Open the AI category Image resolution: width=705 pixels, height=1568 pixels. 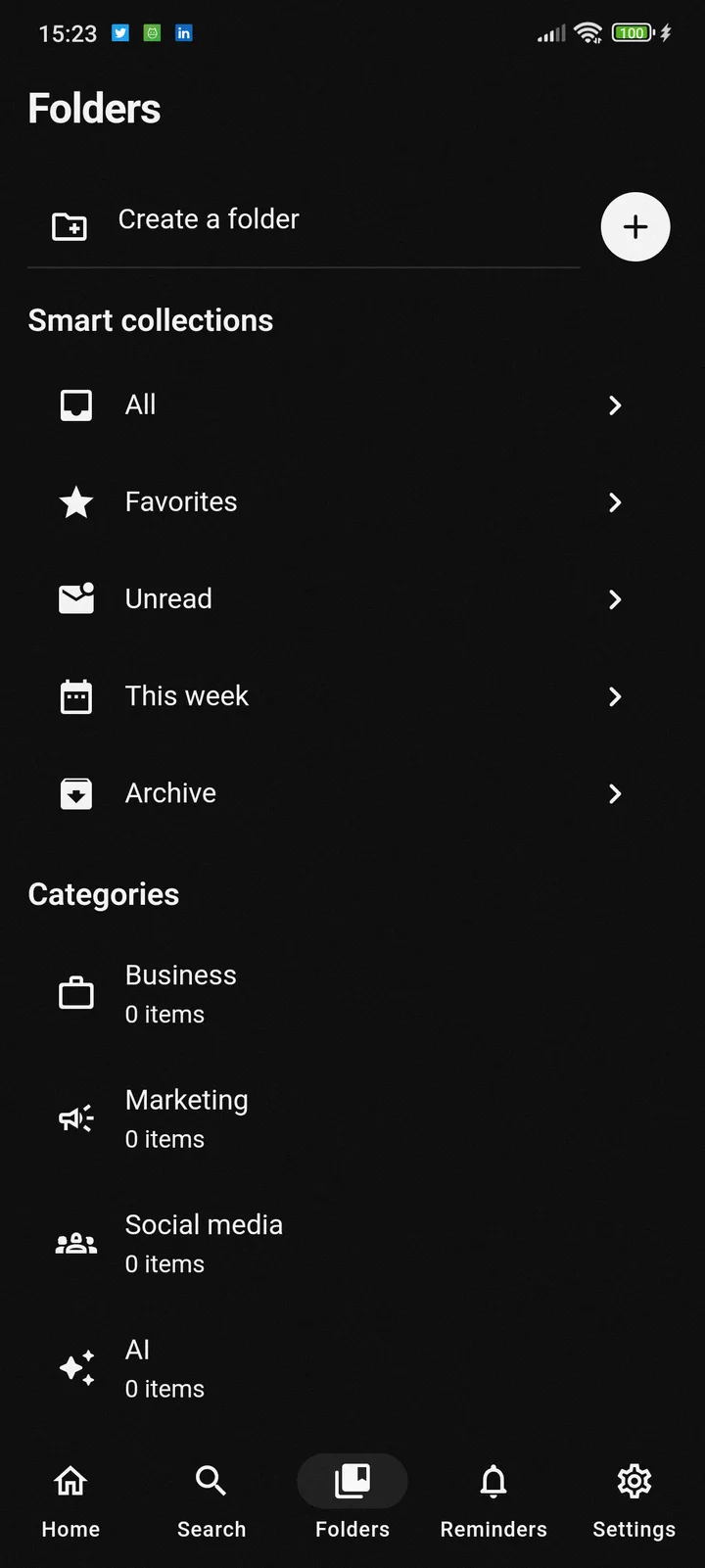[352, 1367]
